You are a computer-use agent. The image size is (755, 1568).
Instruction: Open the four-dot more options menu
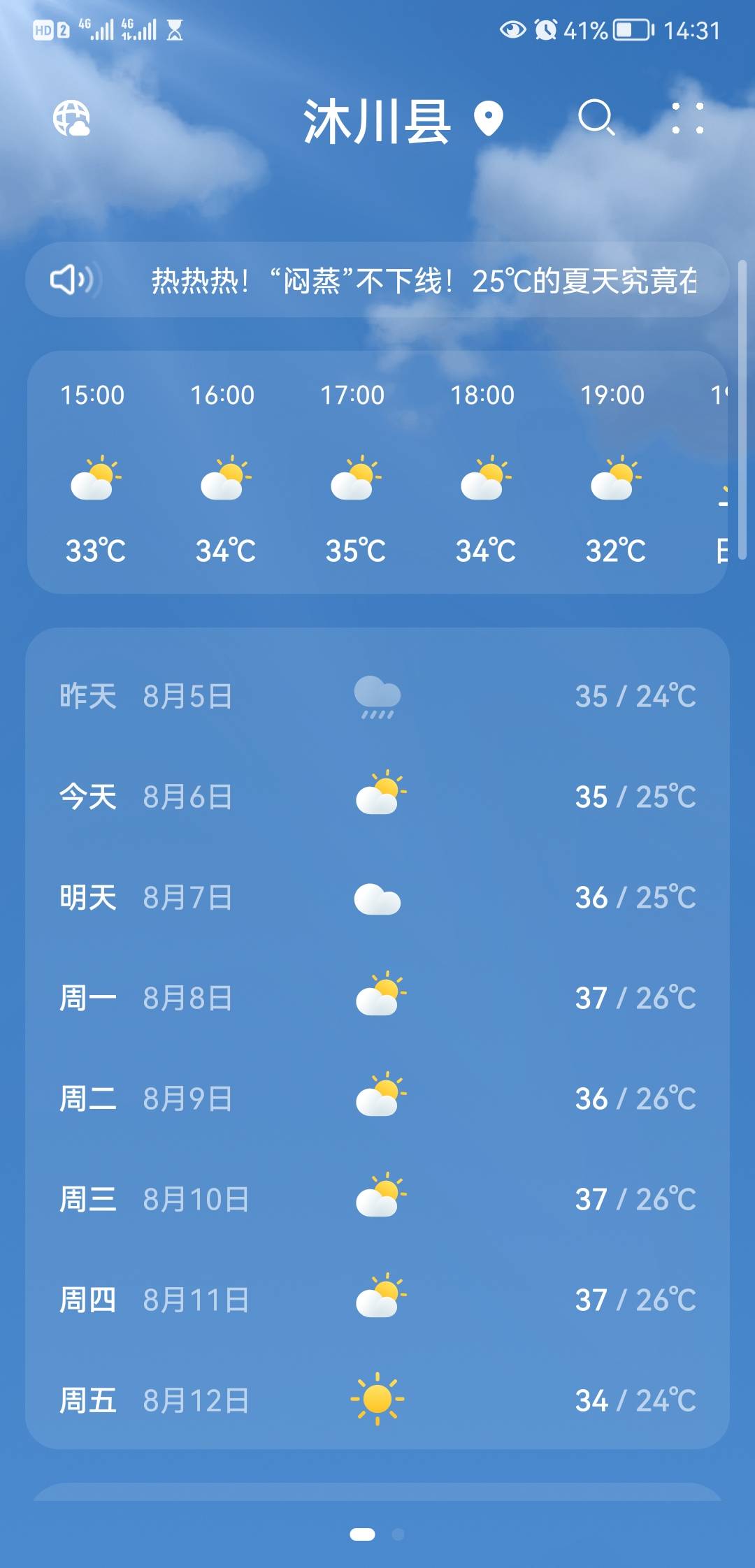coord(688,117)
